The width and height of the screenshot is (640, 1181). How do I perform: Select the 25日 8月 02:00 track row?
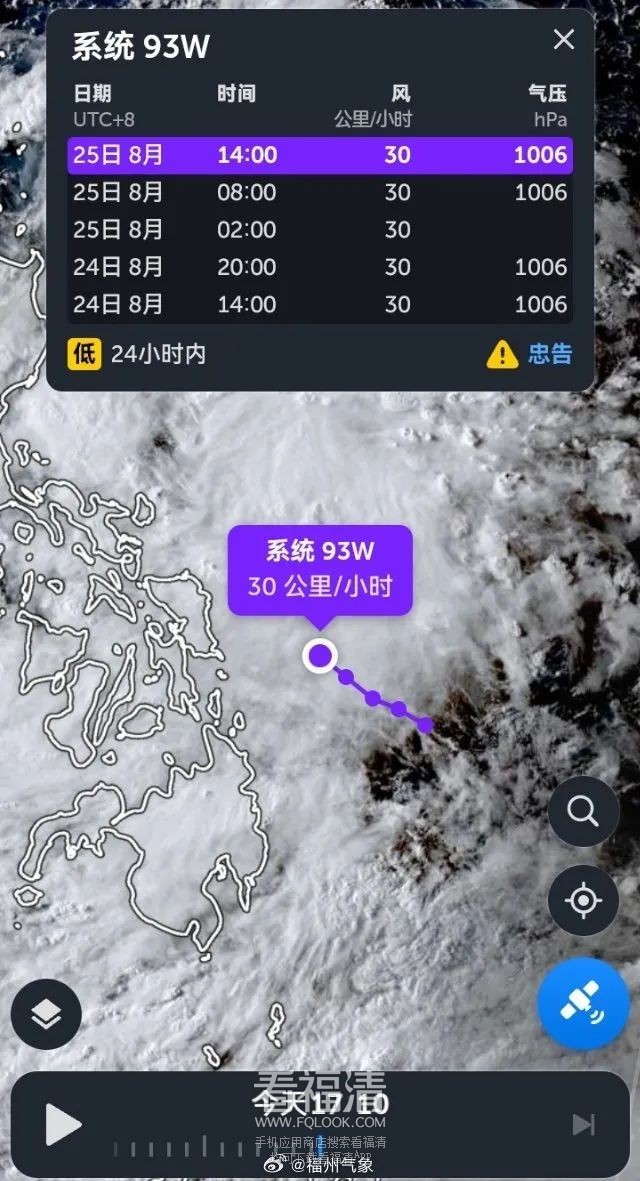(x=320, y=230)
